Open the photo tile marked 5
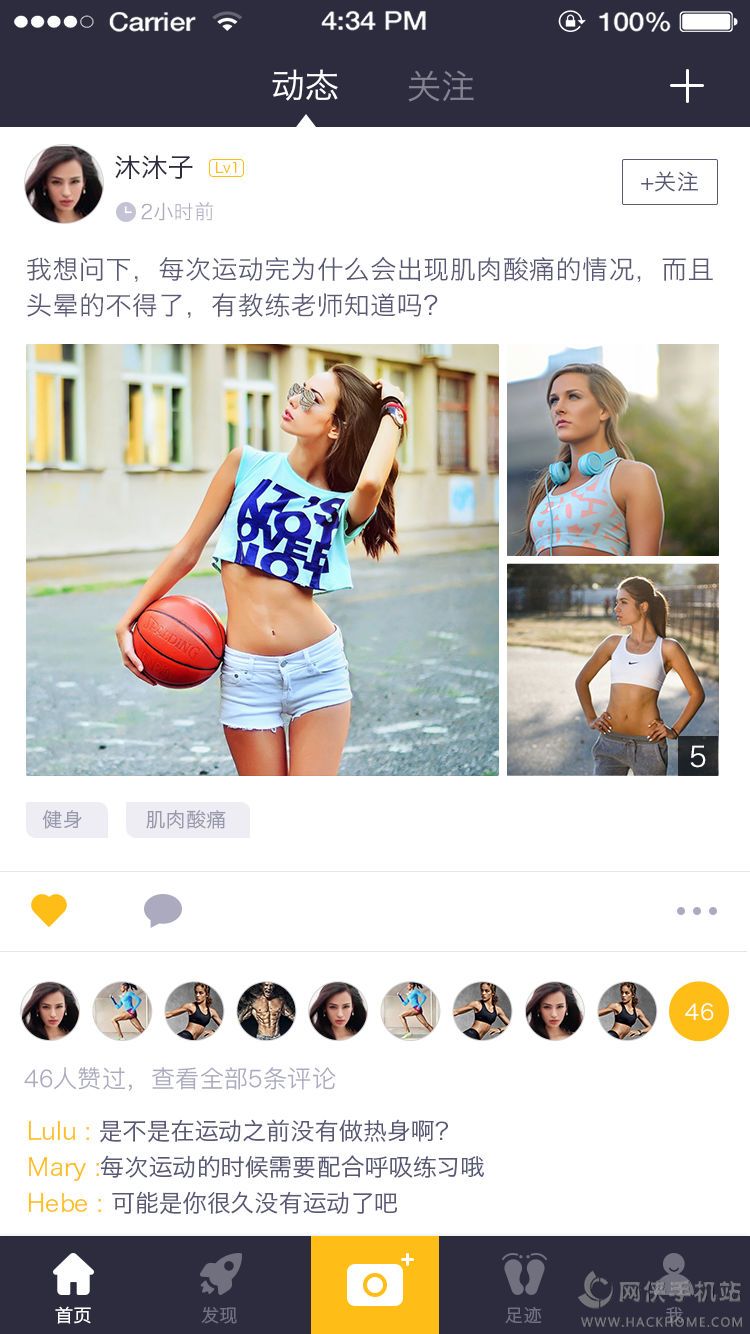The image size is (750, 1334). (612, 670)
